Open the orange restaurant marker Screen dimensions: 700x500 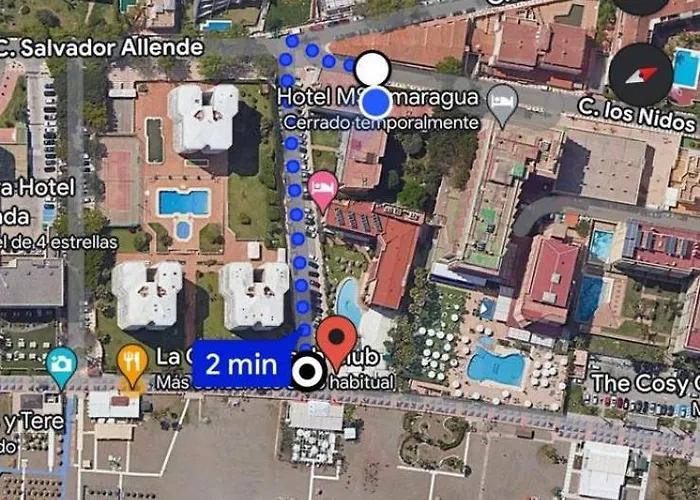[132, 362]
